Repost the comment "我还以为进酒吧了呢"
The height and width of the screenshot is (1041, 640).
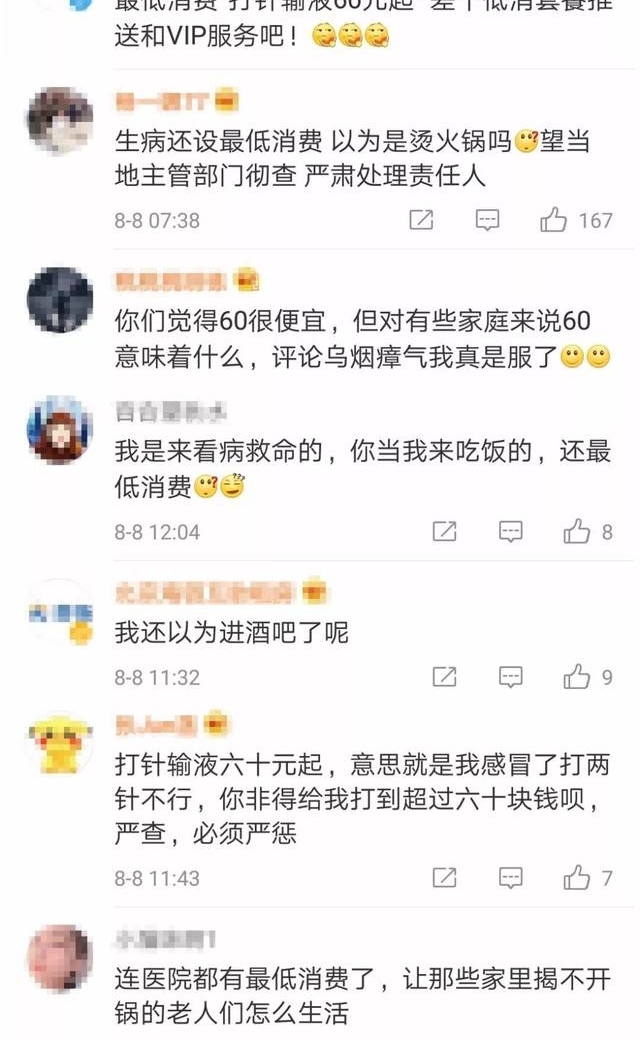[445, 678]
